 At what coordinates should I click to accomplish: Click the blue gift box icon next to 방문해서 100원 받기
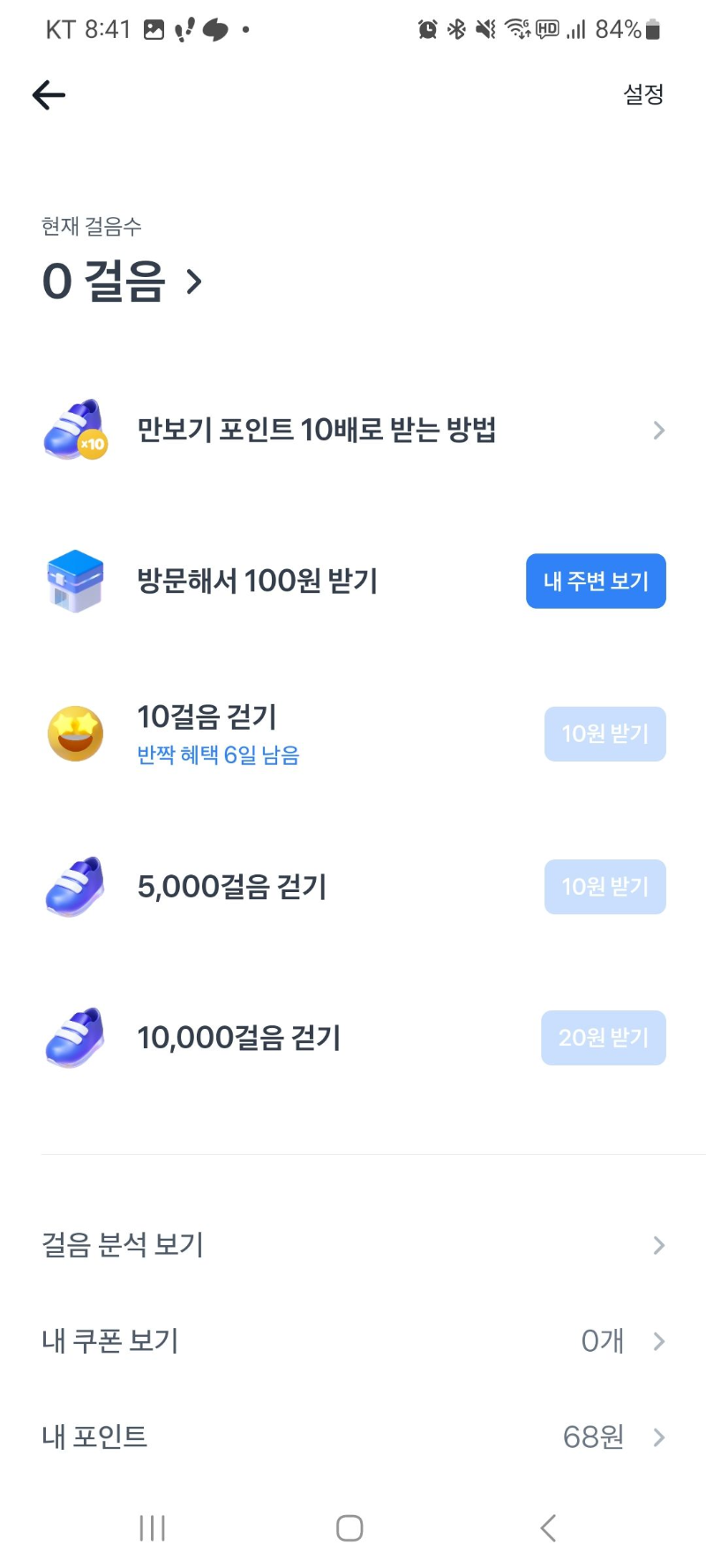tap(75, 581)
